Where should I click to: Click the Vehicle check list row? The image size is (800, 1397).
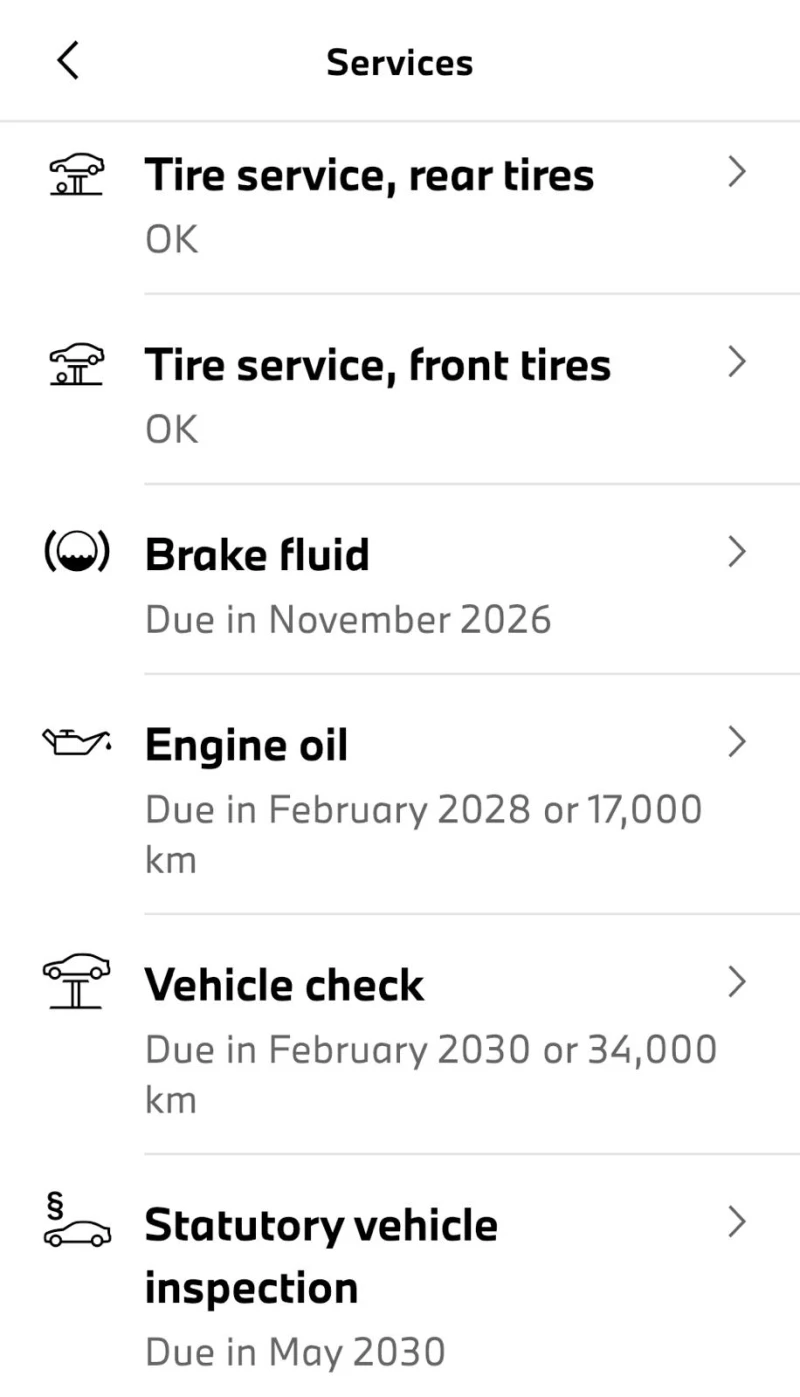point(284,984)
